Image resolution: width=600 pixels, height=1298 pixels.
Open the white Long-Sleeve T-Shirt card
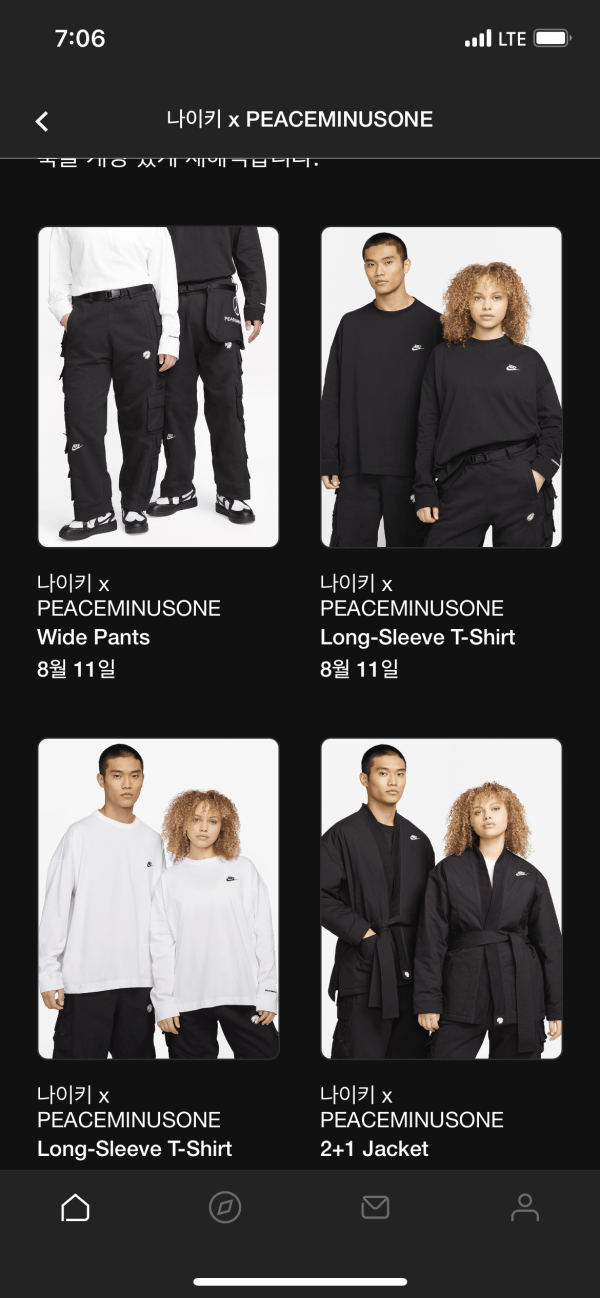(x=158, y=898)
